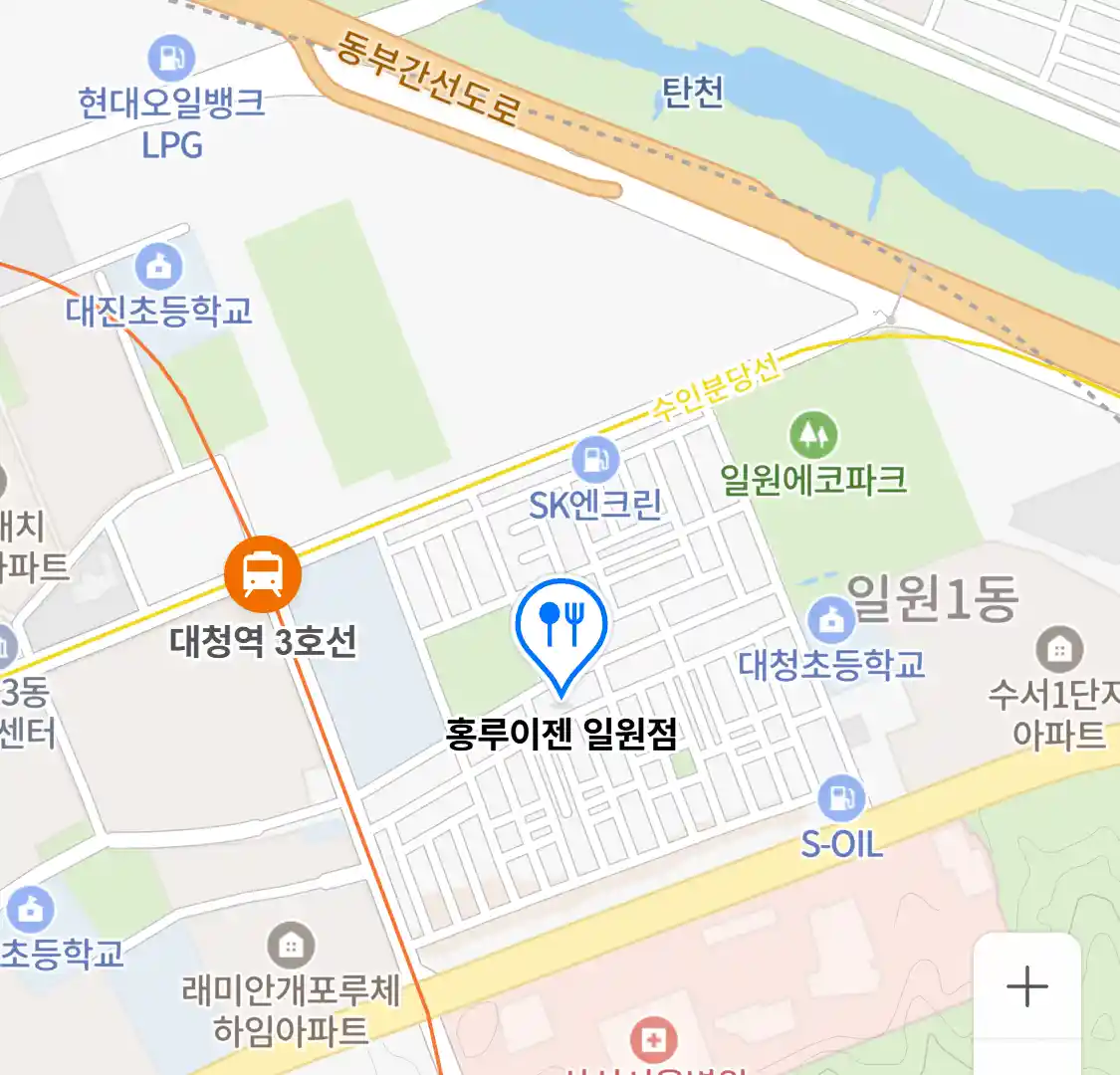Tap the S-OIL gas station marker
Screen dimensions: 1120x1075
point(841,798)
